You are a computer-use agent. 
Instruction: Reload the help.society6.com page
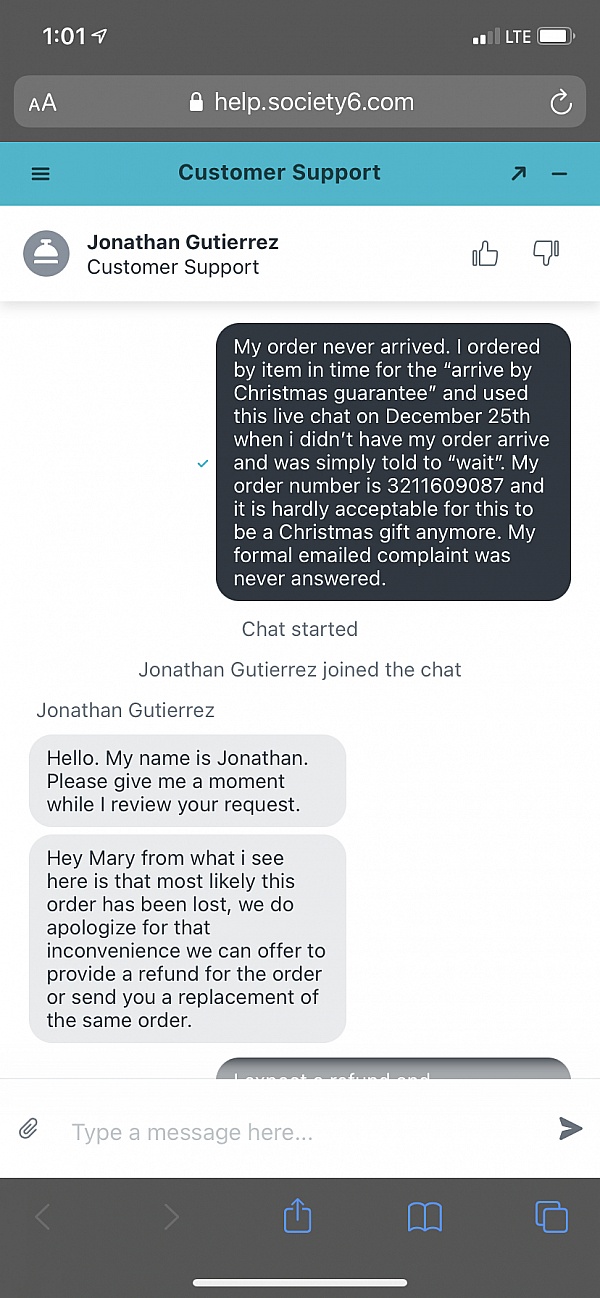[x=561, y=102]
